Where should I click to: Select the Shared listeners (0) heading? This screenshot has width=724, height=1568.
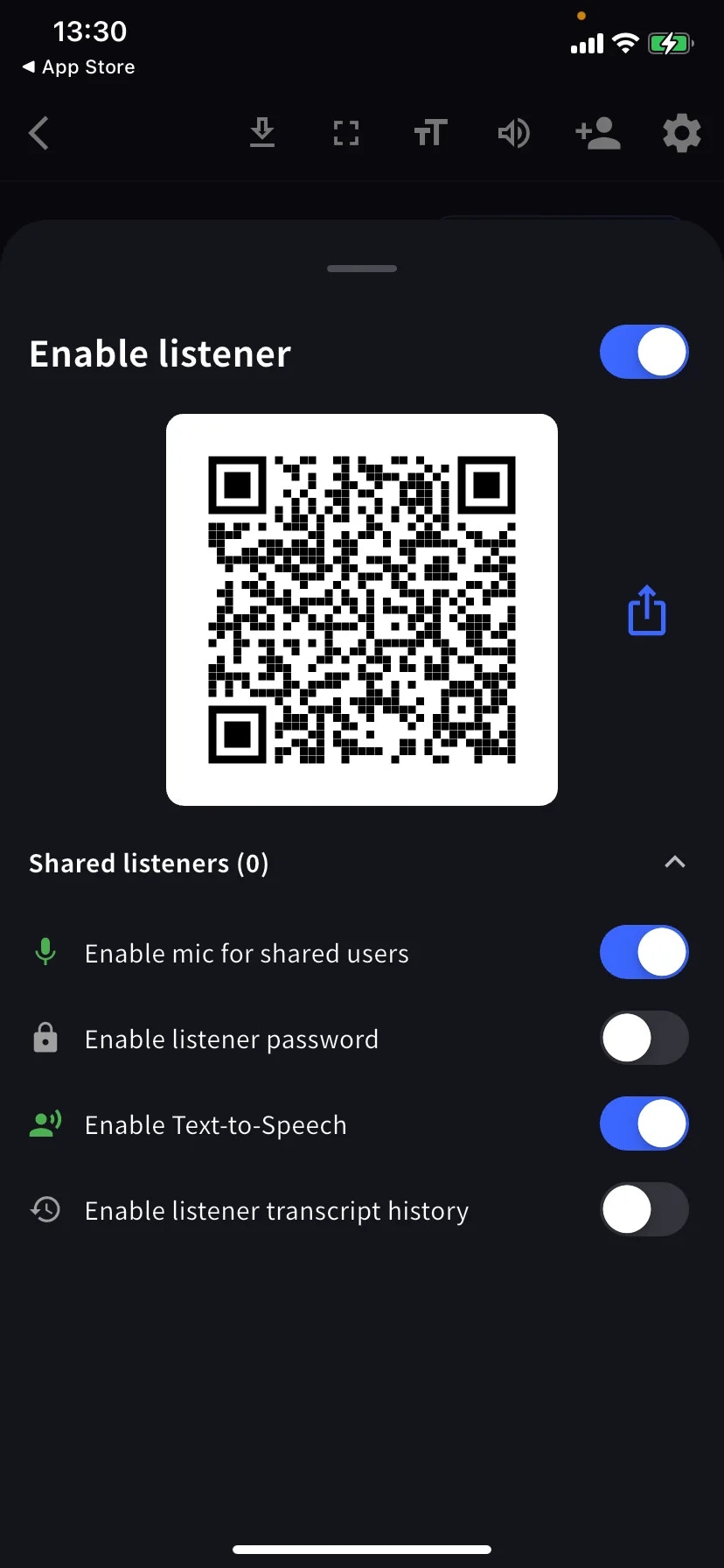point(149,863)
